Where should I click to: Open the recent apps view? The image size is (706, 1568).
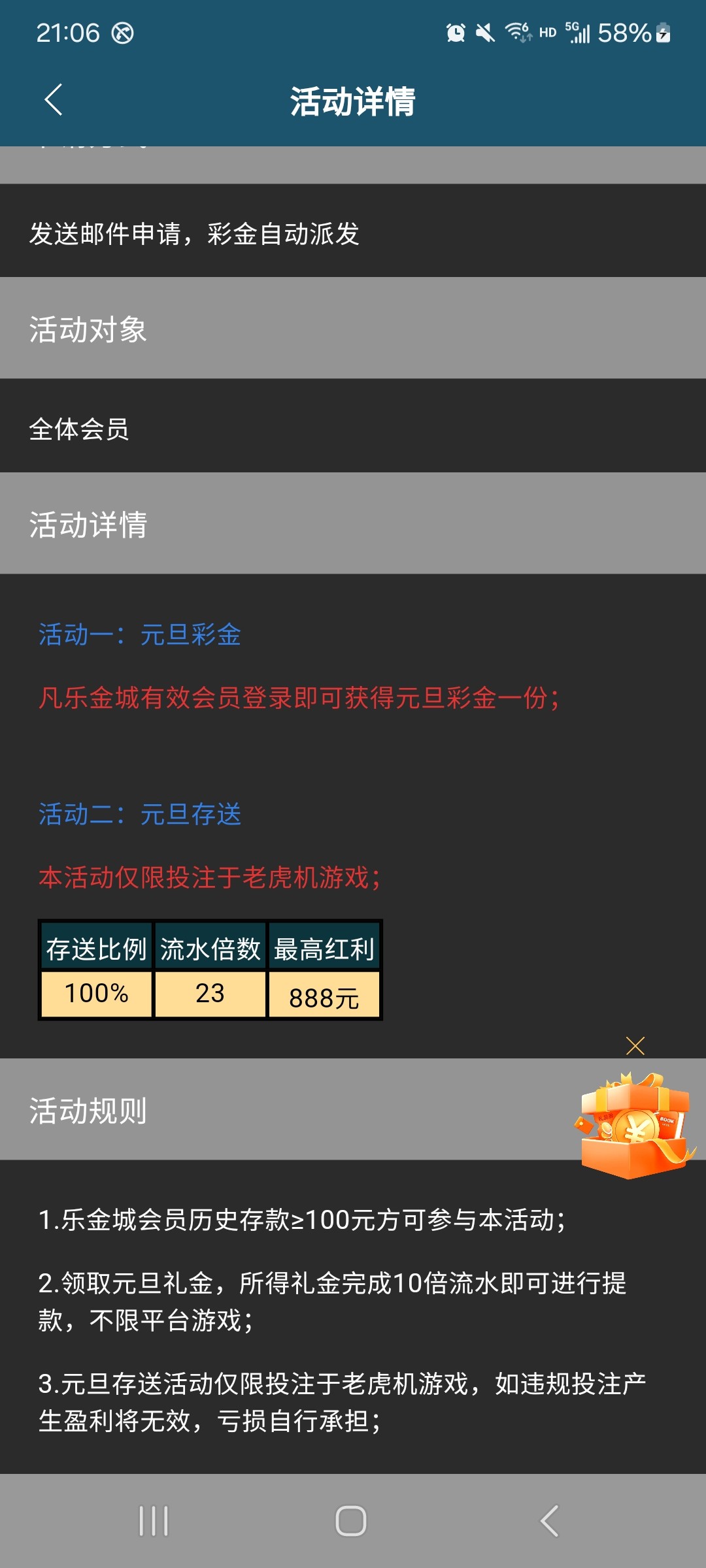[x=154, y=1521]
